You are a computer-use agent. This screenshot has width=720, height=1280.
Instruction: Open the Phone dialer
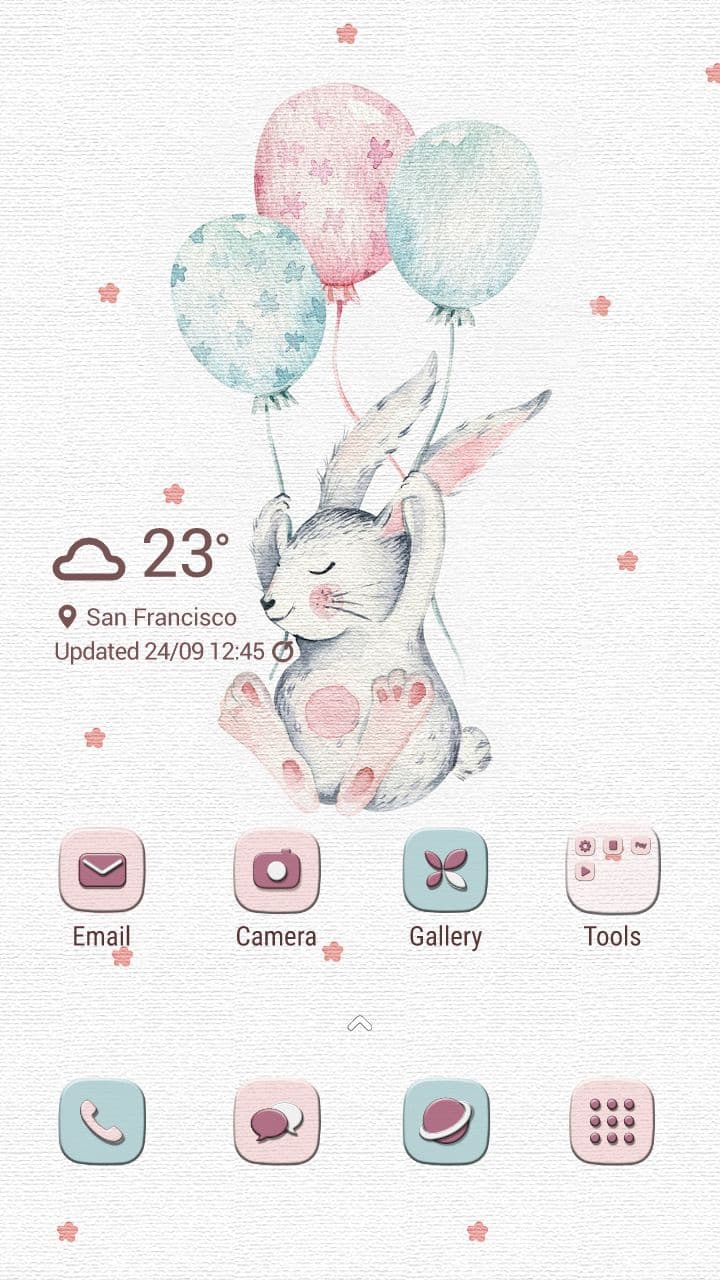[x=102, y=1121]
